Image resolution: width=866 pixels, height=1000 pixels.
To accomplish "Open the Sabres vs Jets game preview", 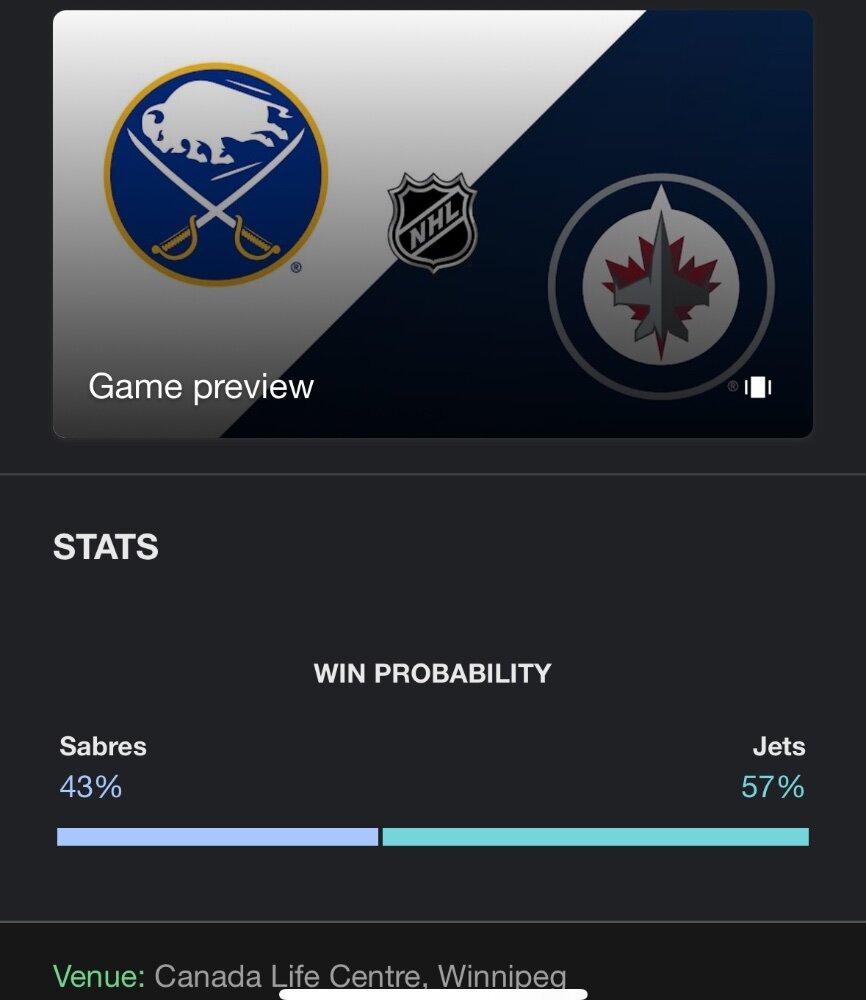I will tap(432, 225).
